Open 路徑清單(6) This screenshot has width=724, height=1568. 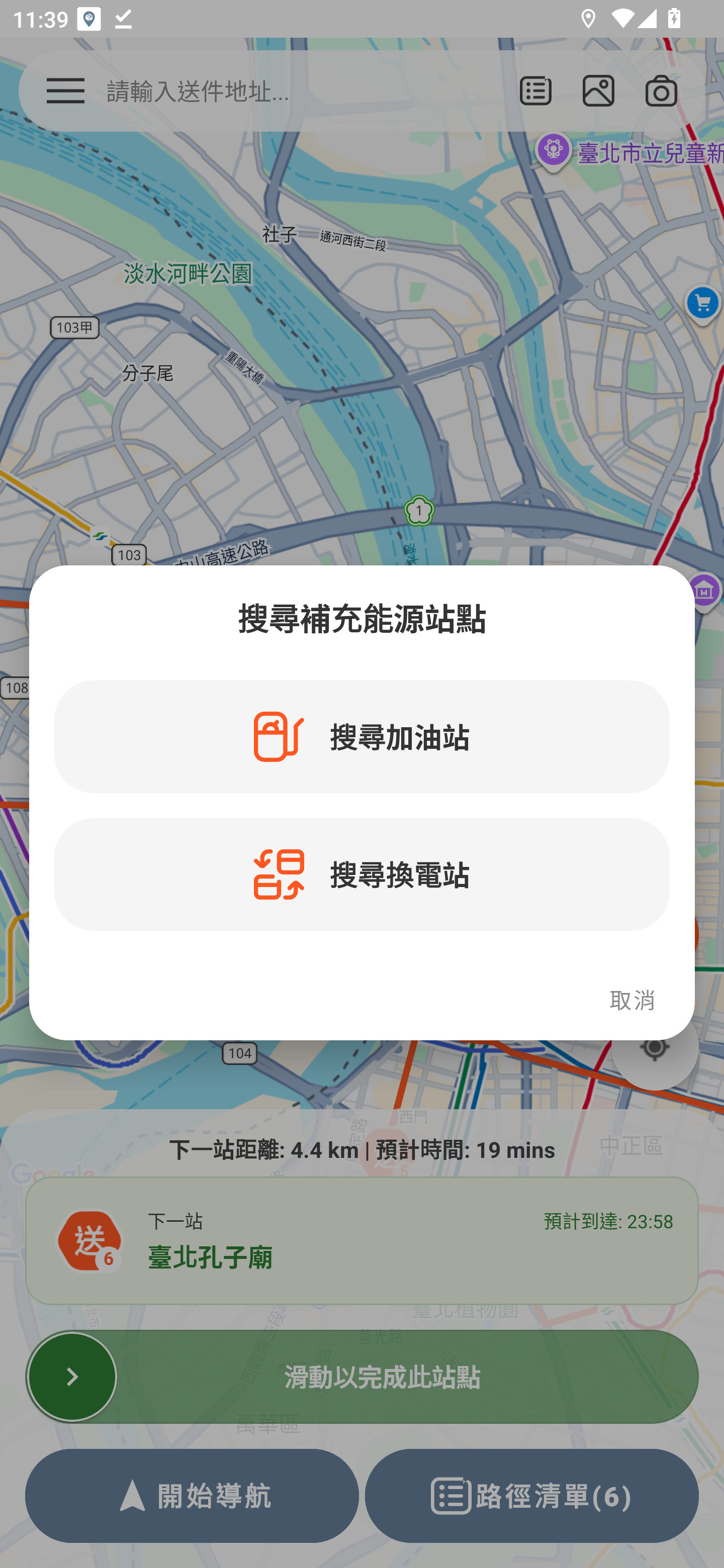[533, 1496]
